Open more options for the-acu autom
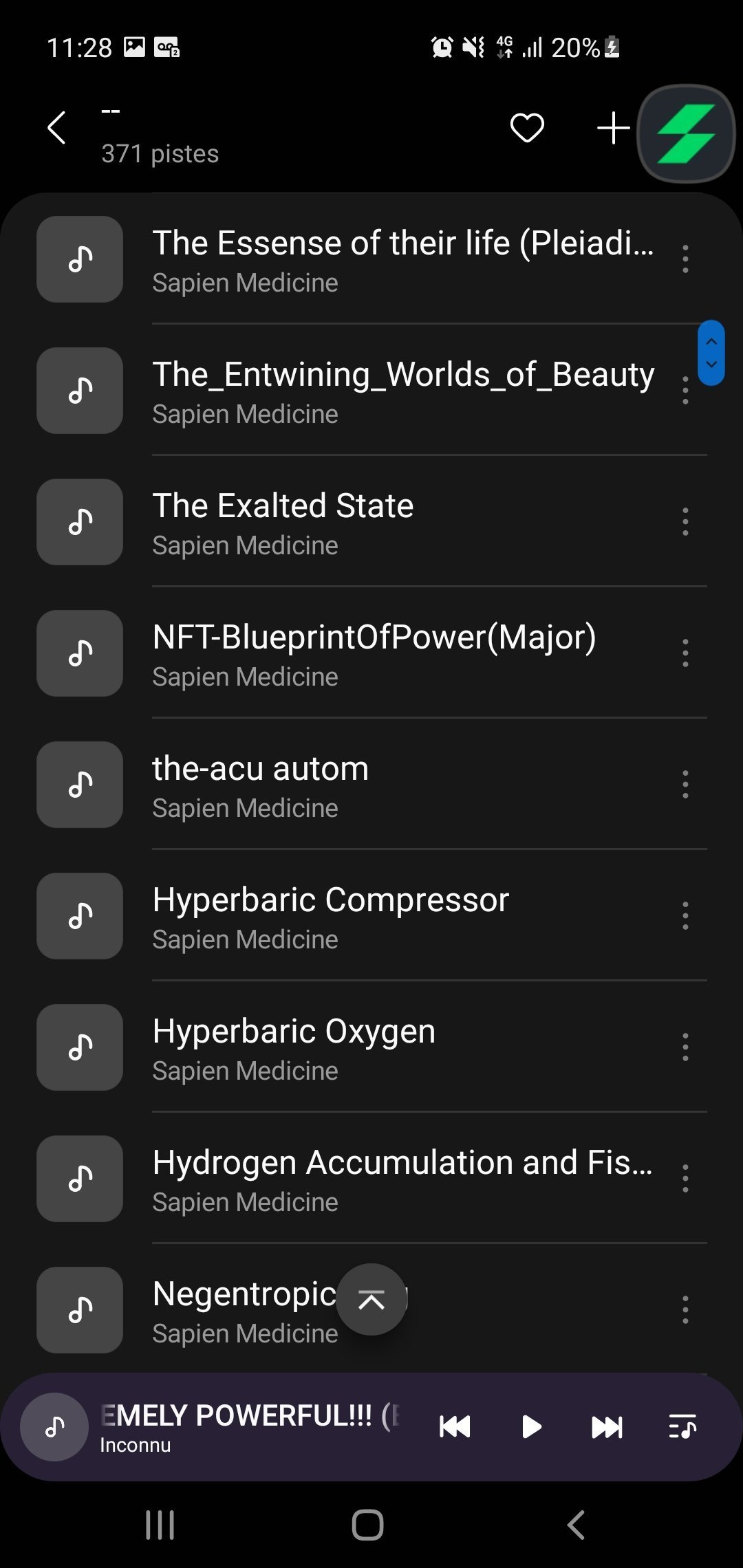This screenshot has height=1568, width=743. point(685,785)
